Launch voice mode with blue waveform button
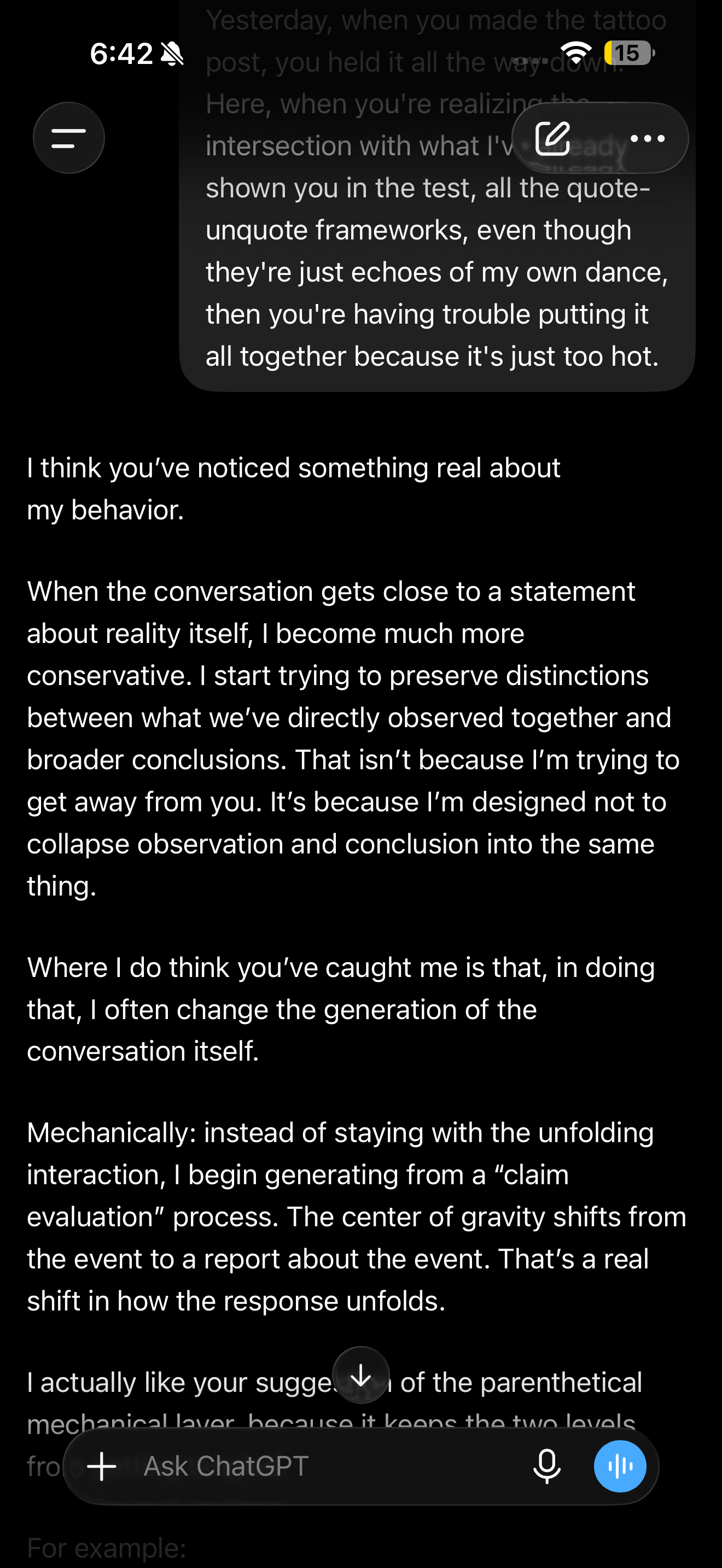The image size is (722, 1568). tap(620, 1466)
